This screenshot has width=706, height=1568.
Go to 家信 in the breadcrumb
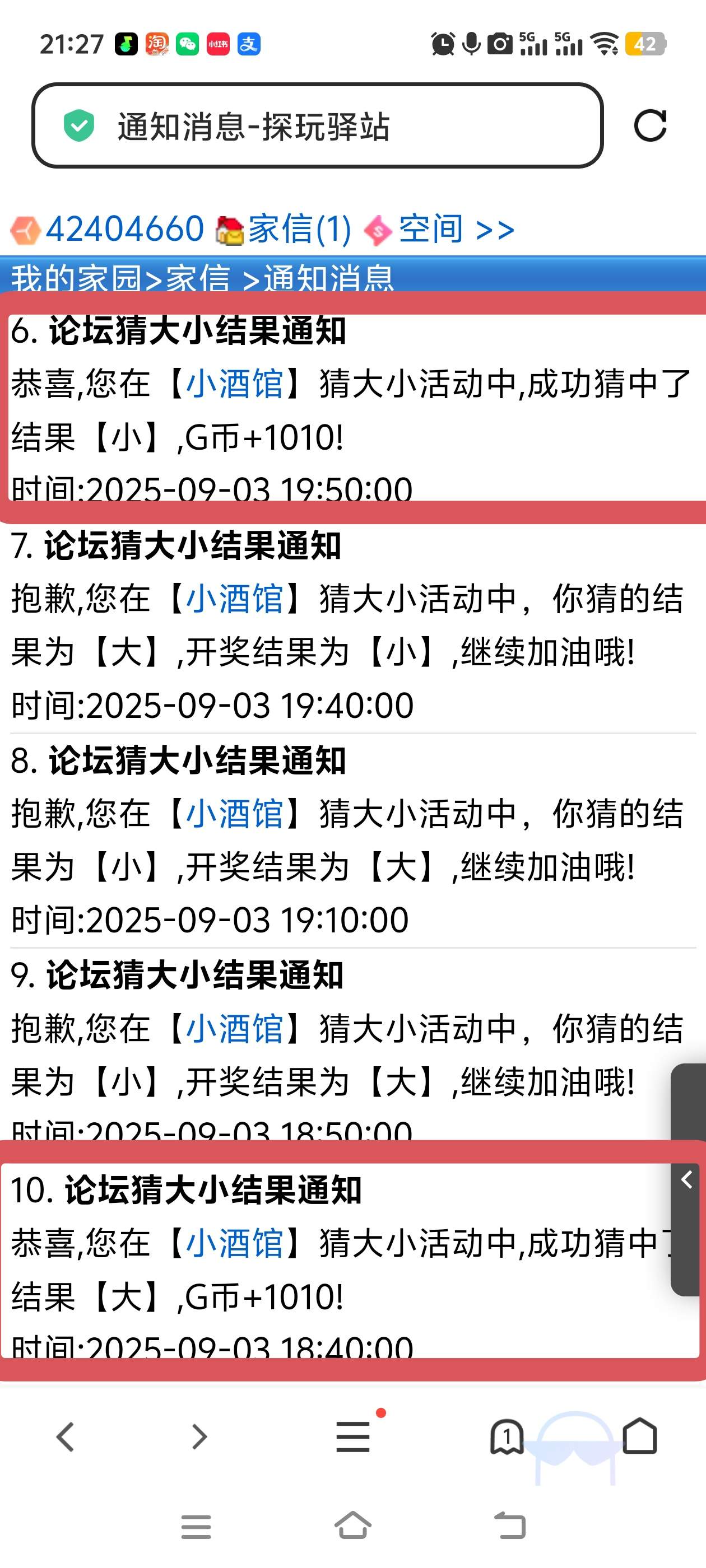click(x=197, y=278)
